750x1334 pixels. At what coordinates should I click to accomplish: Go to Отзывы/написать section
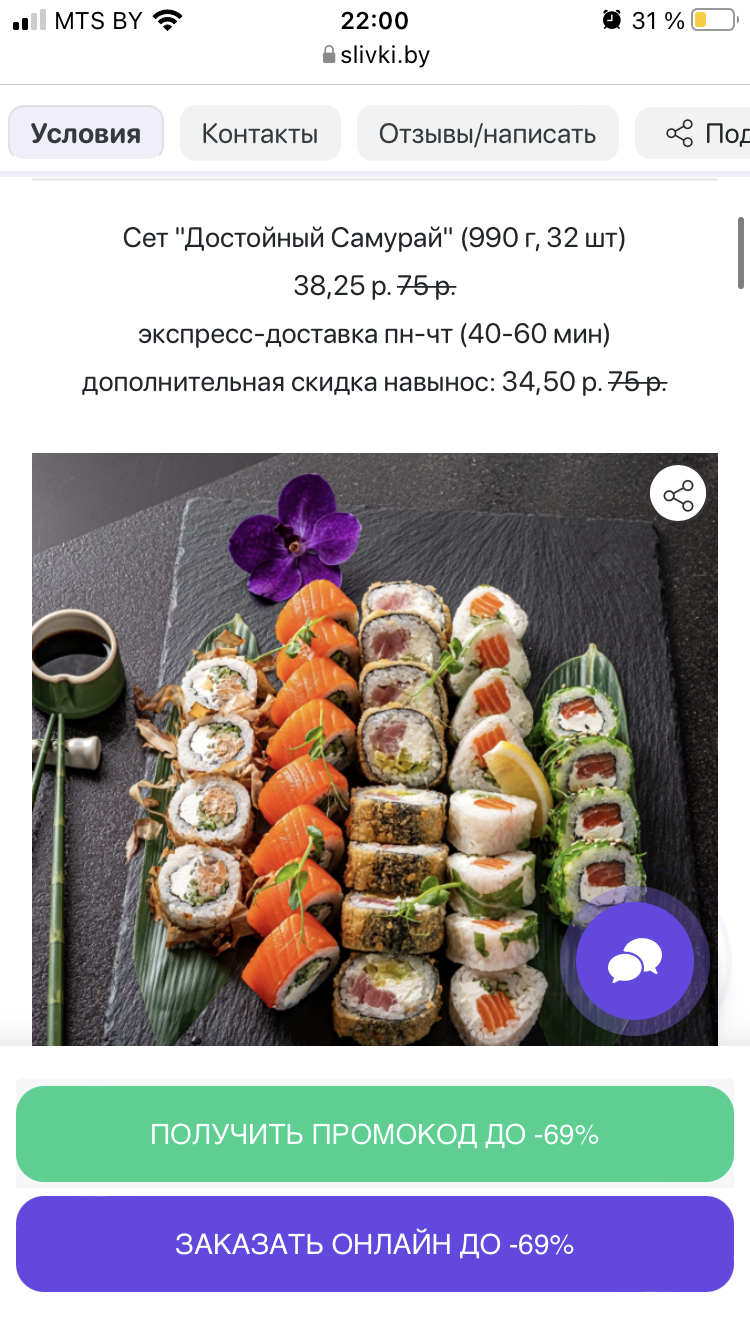point(487,133)
